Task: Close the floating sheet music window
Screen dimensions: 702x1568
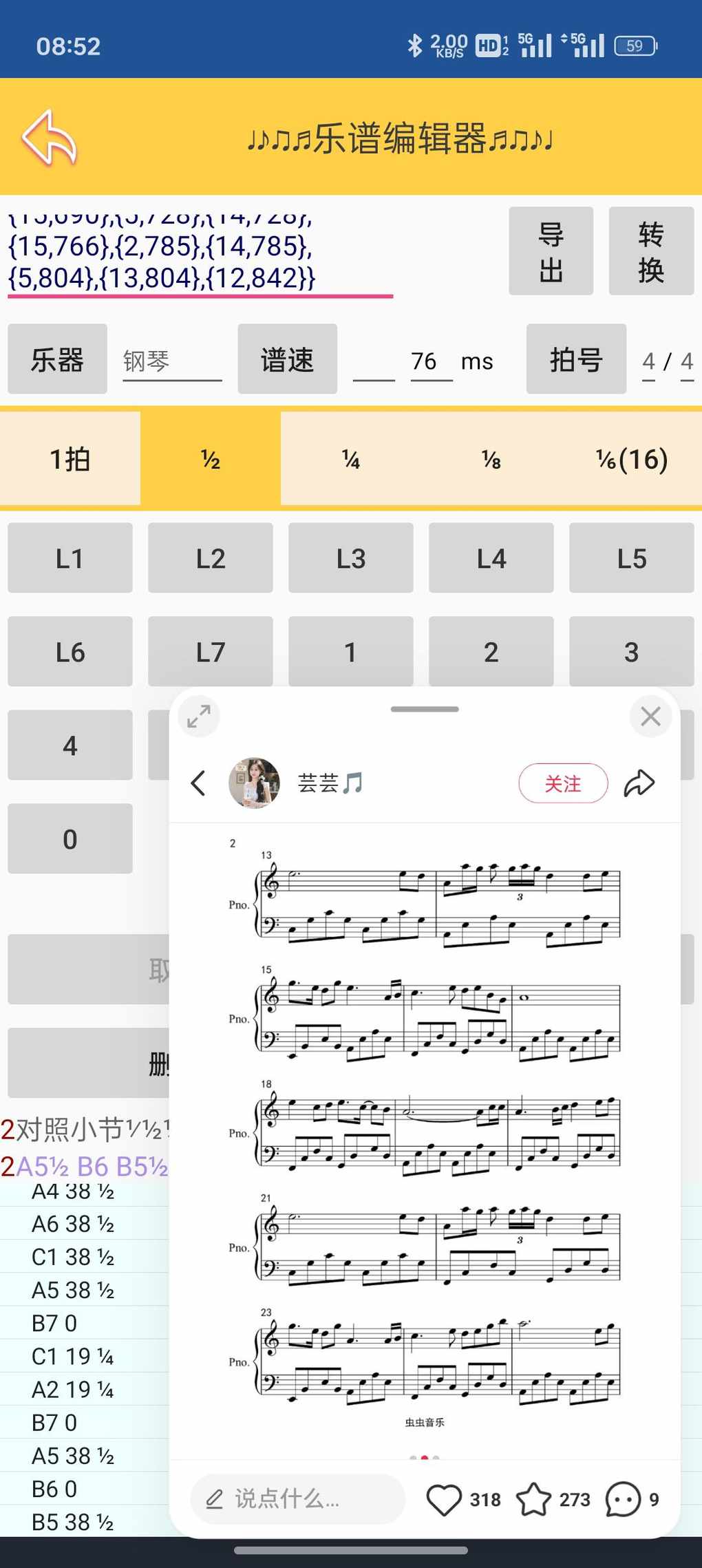Action: (650, 717)
